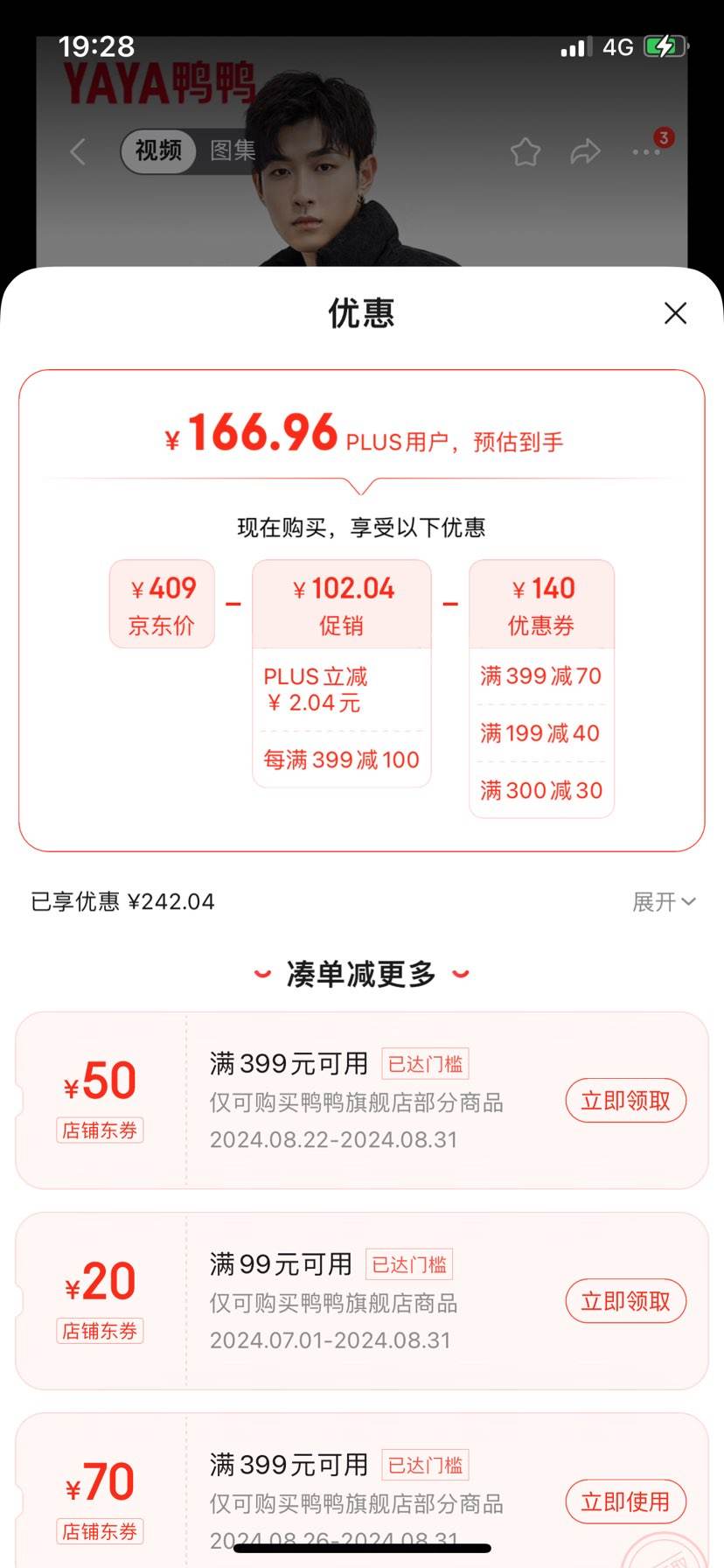This screenshot has width=724, height=1568.
Task: Switch to the 图集 gallery tab
Action: [233, 150]
